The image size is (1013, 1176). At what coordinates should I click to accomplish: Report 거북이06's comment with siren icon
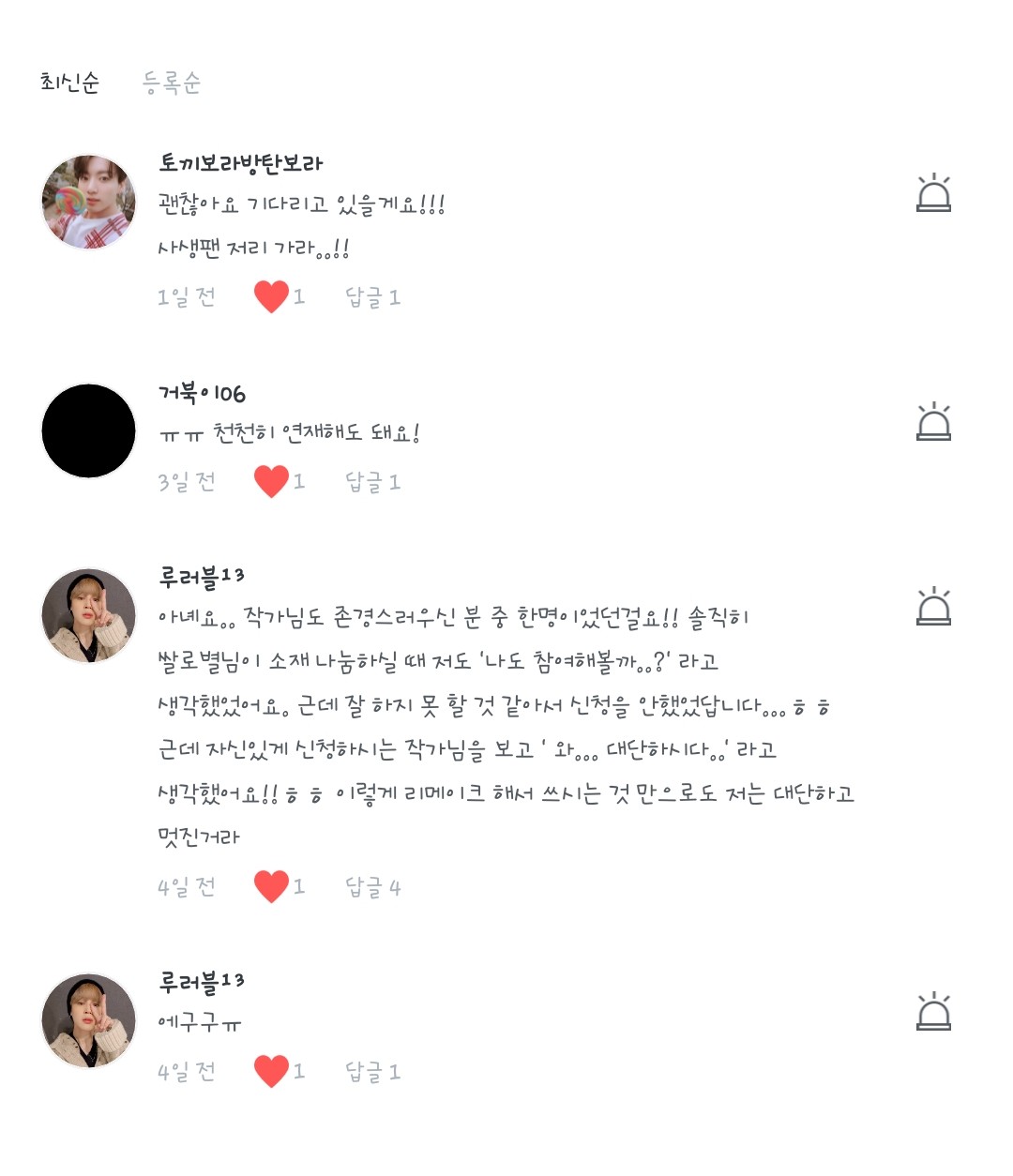coord(933,422)
